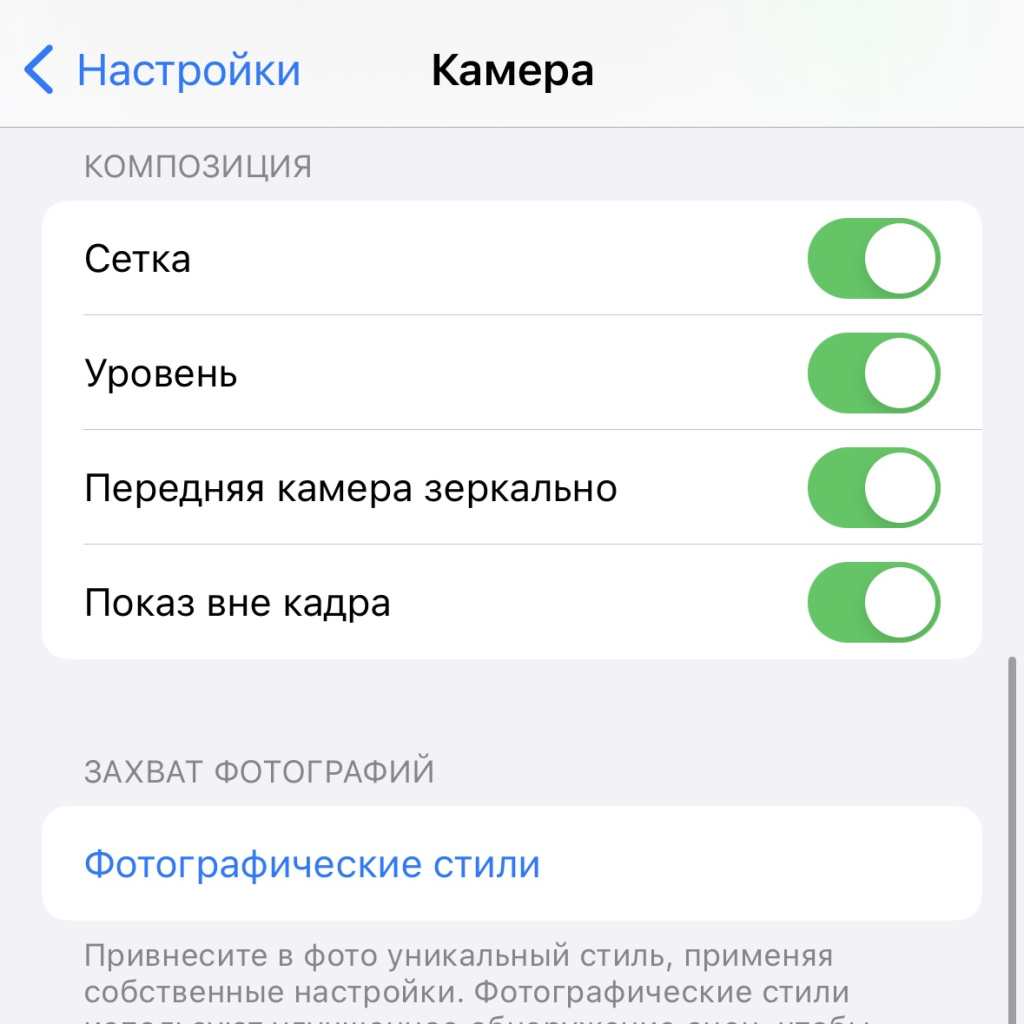Image resolution: width=1024 pixels, height=1024 pixels.
Task: Open Фотографические стили
Action: point(312,864)
